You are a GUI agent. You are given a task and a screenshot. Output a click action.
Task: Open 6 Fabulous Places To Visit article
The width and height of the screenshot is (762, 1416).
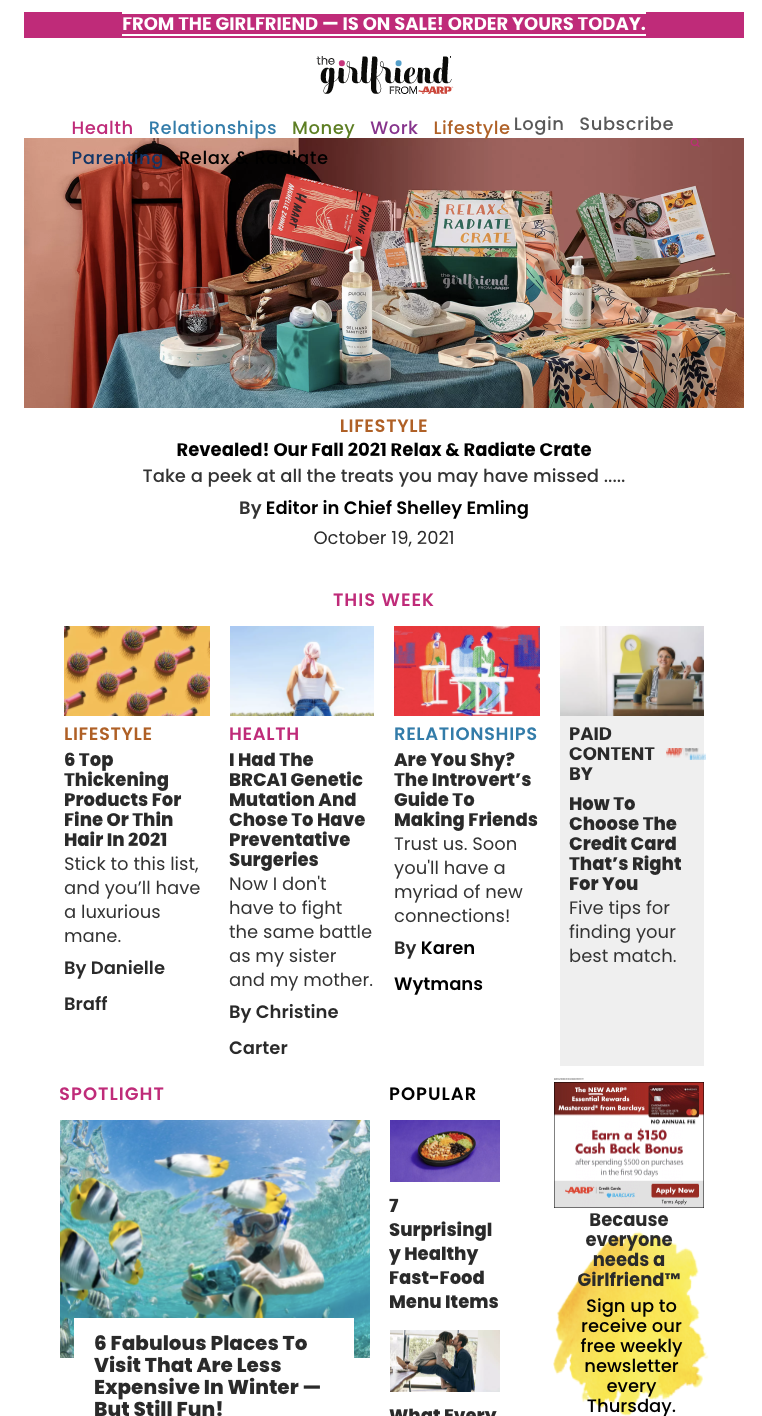(x=207, y=1376)
